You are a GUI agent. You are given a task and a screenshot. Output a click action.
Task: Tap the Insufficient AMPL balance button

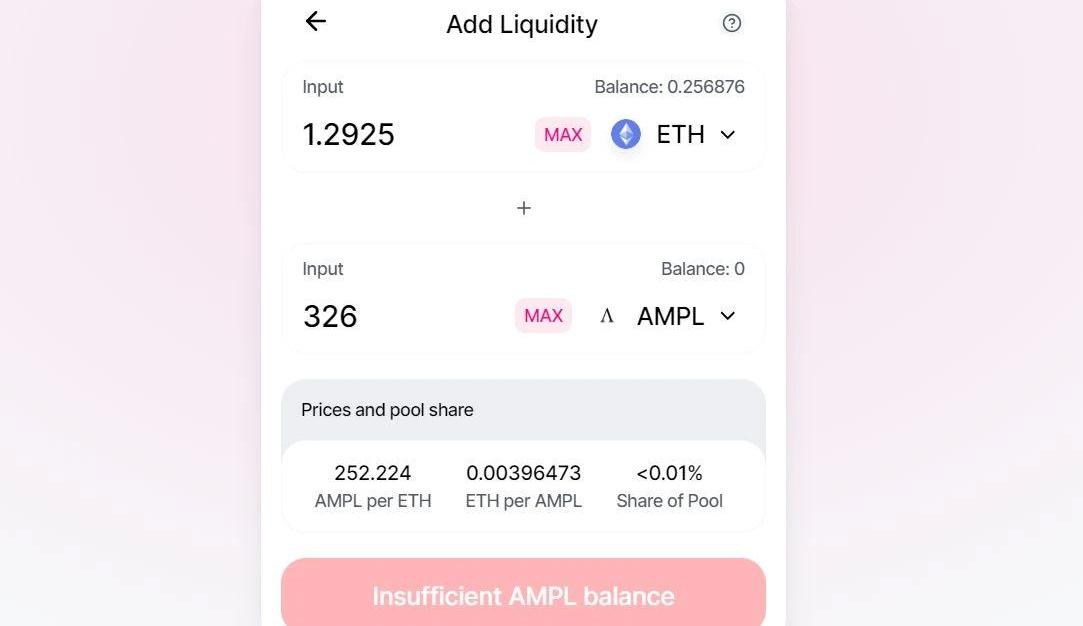pos(523,596)
